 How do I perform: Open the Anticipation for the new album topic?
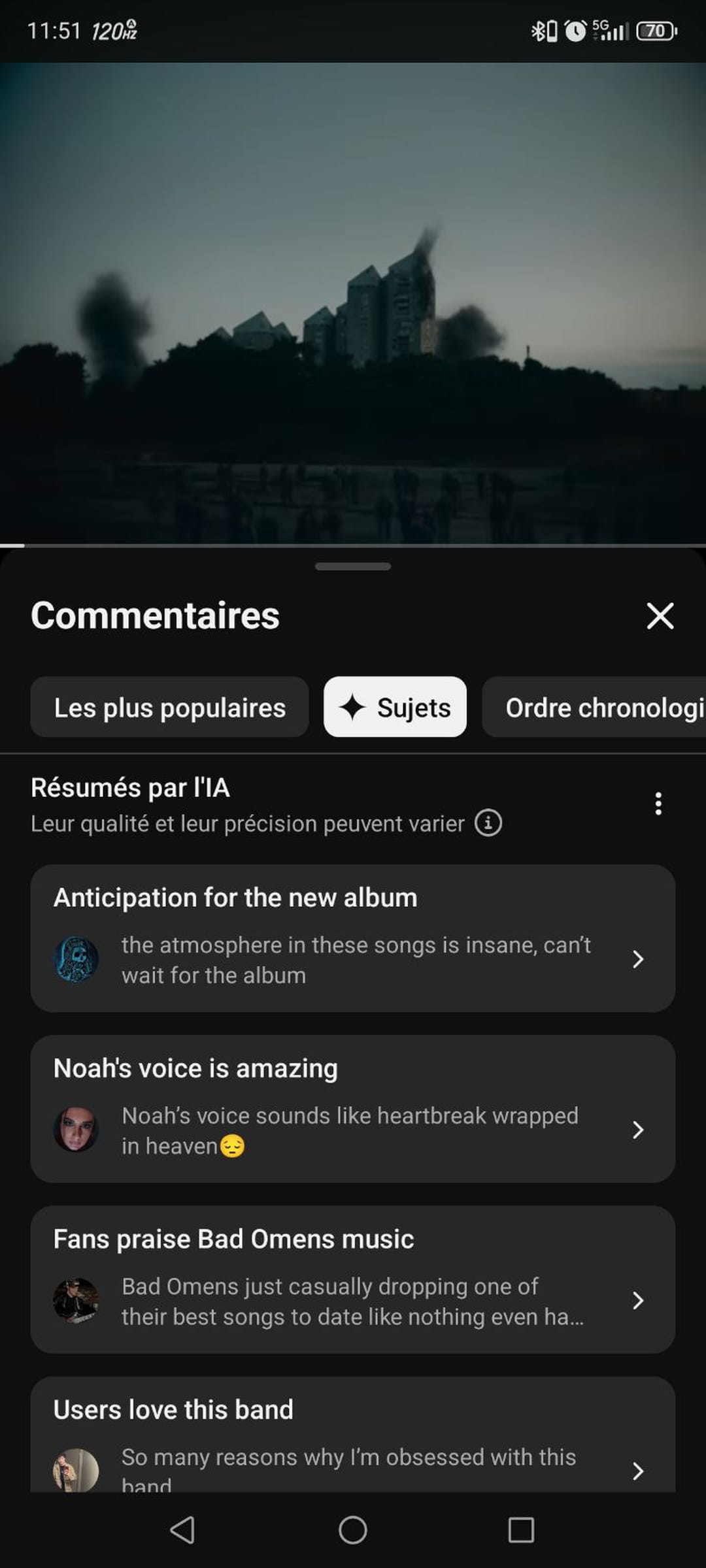click(352, 939)
